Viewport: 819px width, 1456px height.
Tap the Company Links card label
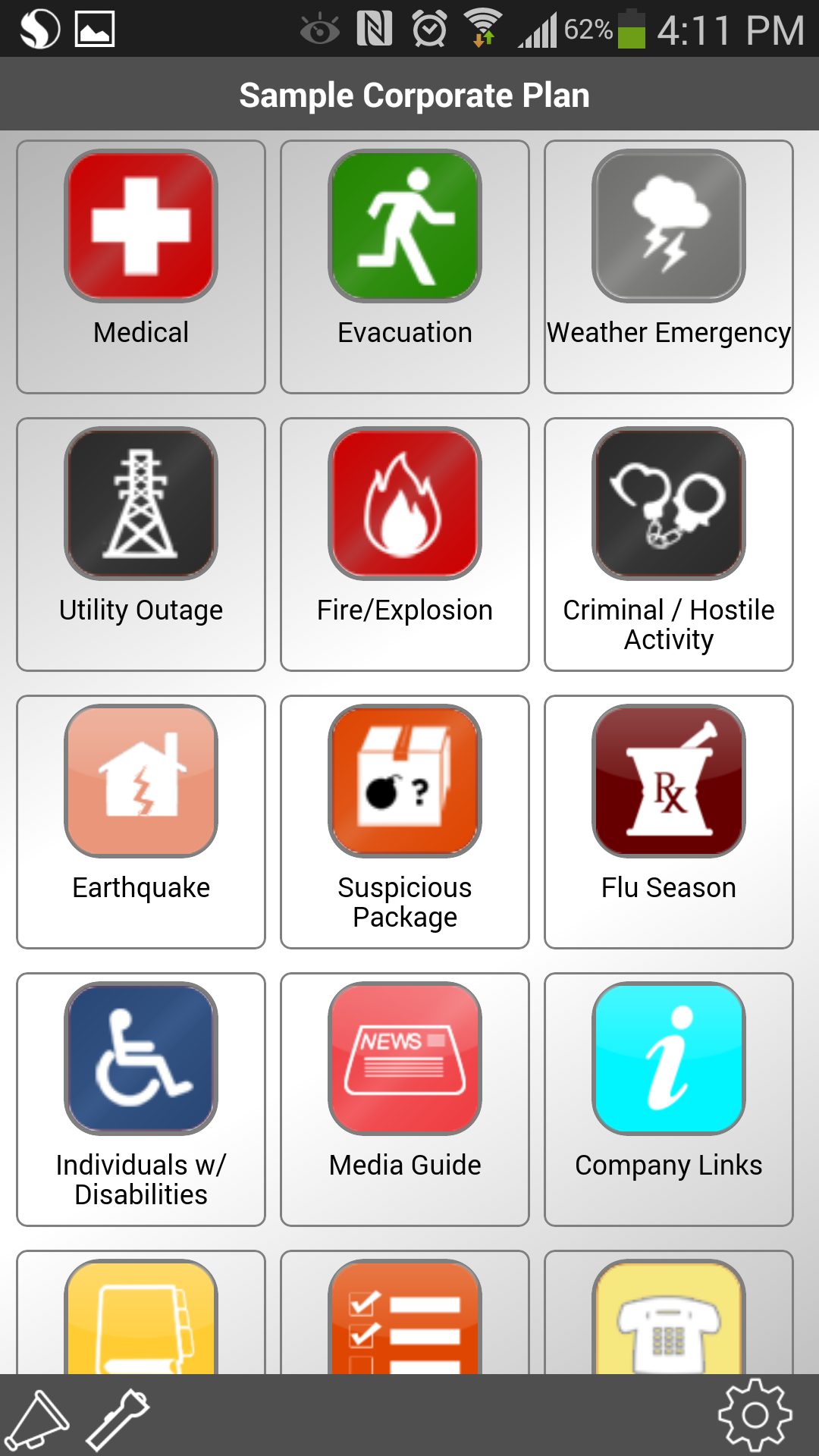coord(668,1166)
